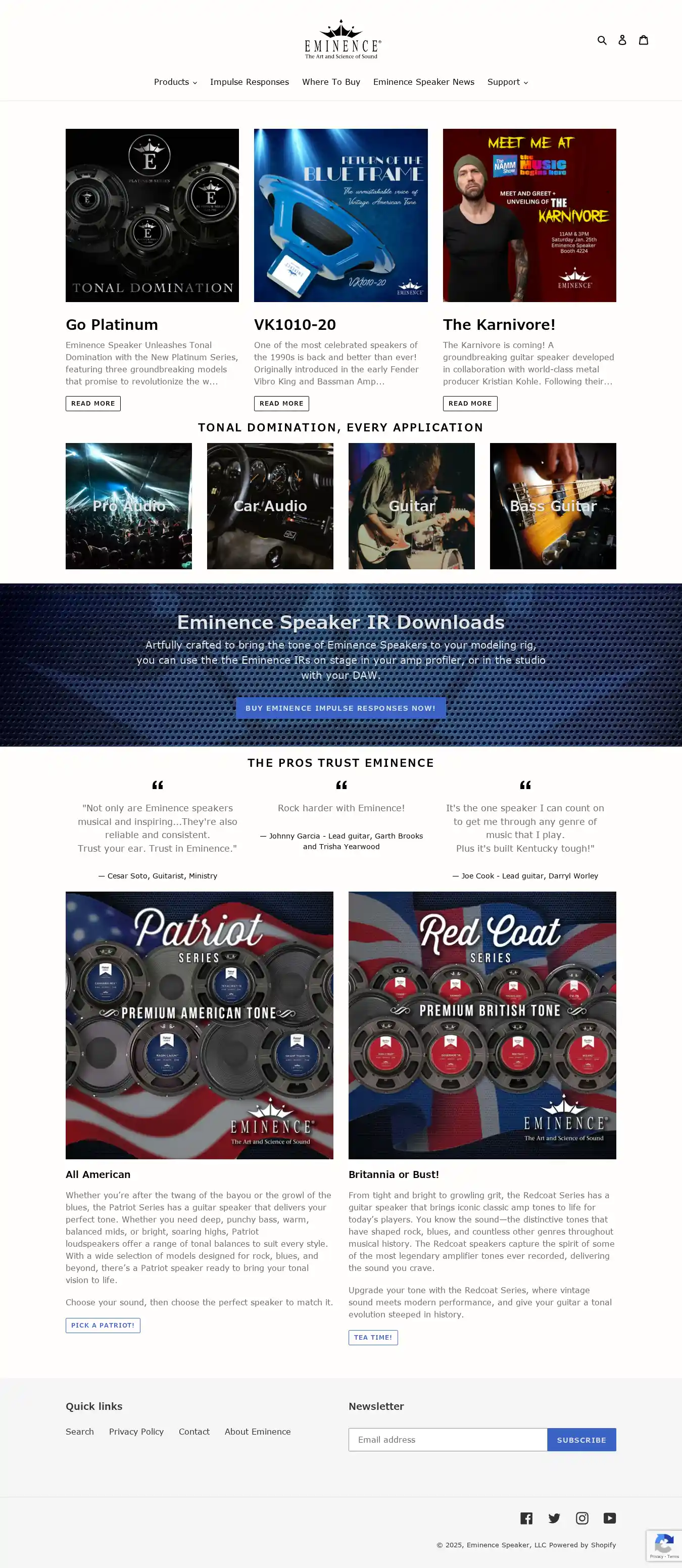The height and width of the screenshot is (1568, 682).
Task: Open Eminence's Instagram page
Action: pyautogui.click(x=581, y=1518)
